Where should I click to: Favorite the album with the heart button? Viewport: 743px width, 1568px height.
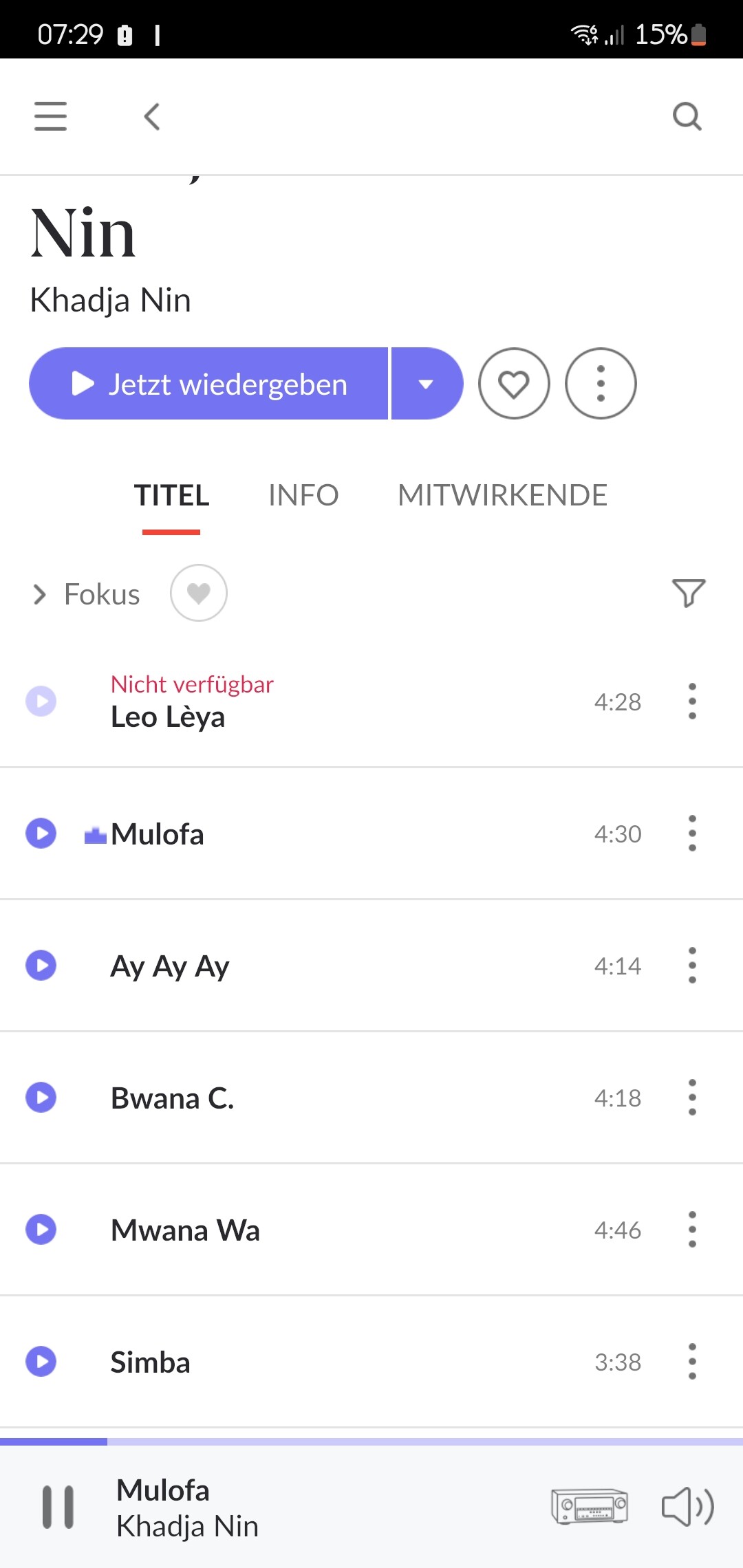[514, 384]
